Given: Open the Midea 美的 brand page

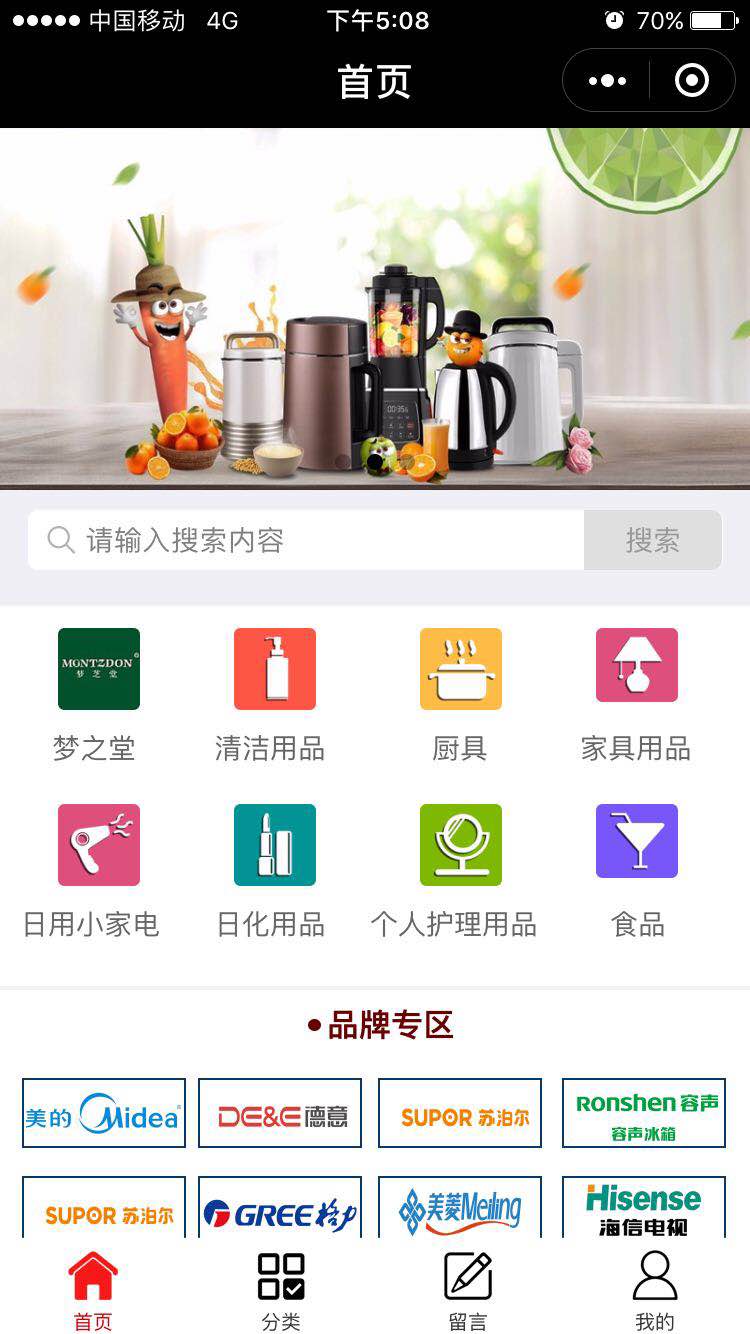Looking at the screenshot, I should pyautogui.click(x=102, y=1113).
